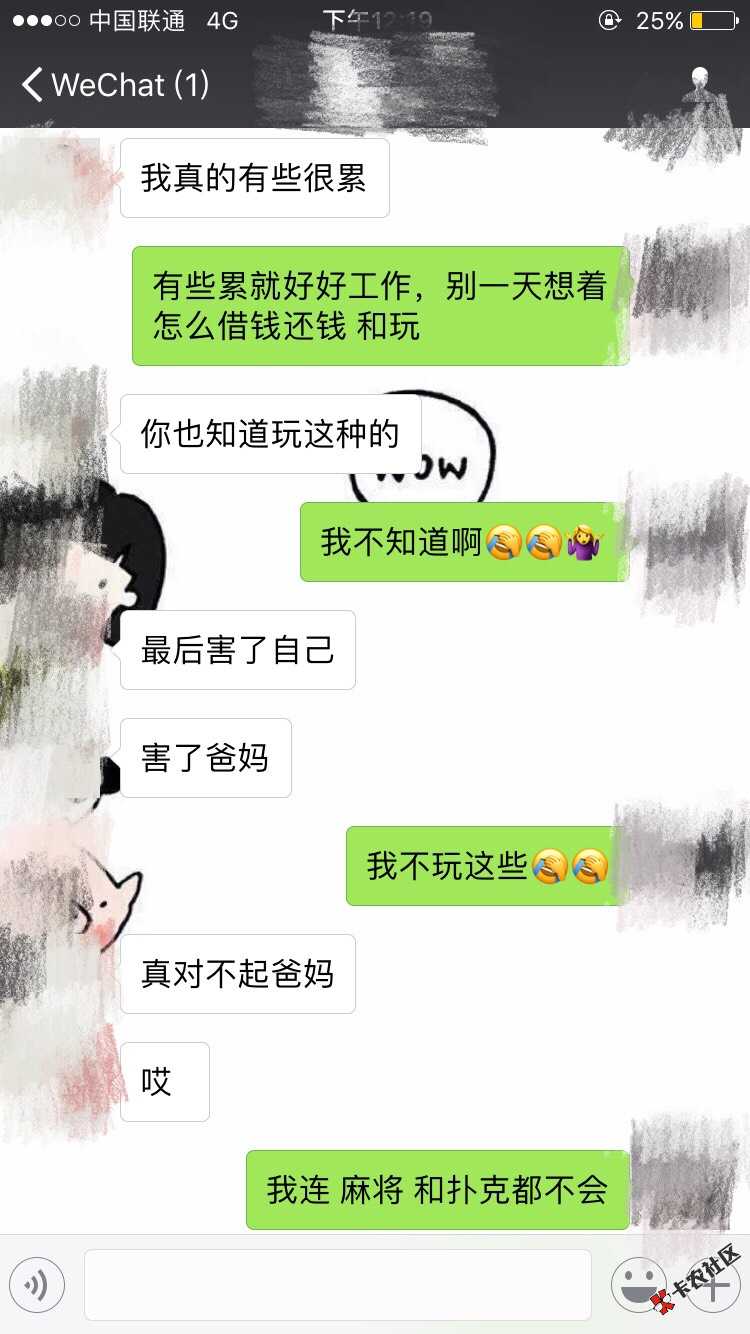Open the plus attachments menu
Viewport: 750px width, 1334px height.
point(714,1285)
